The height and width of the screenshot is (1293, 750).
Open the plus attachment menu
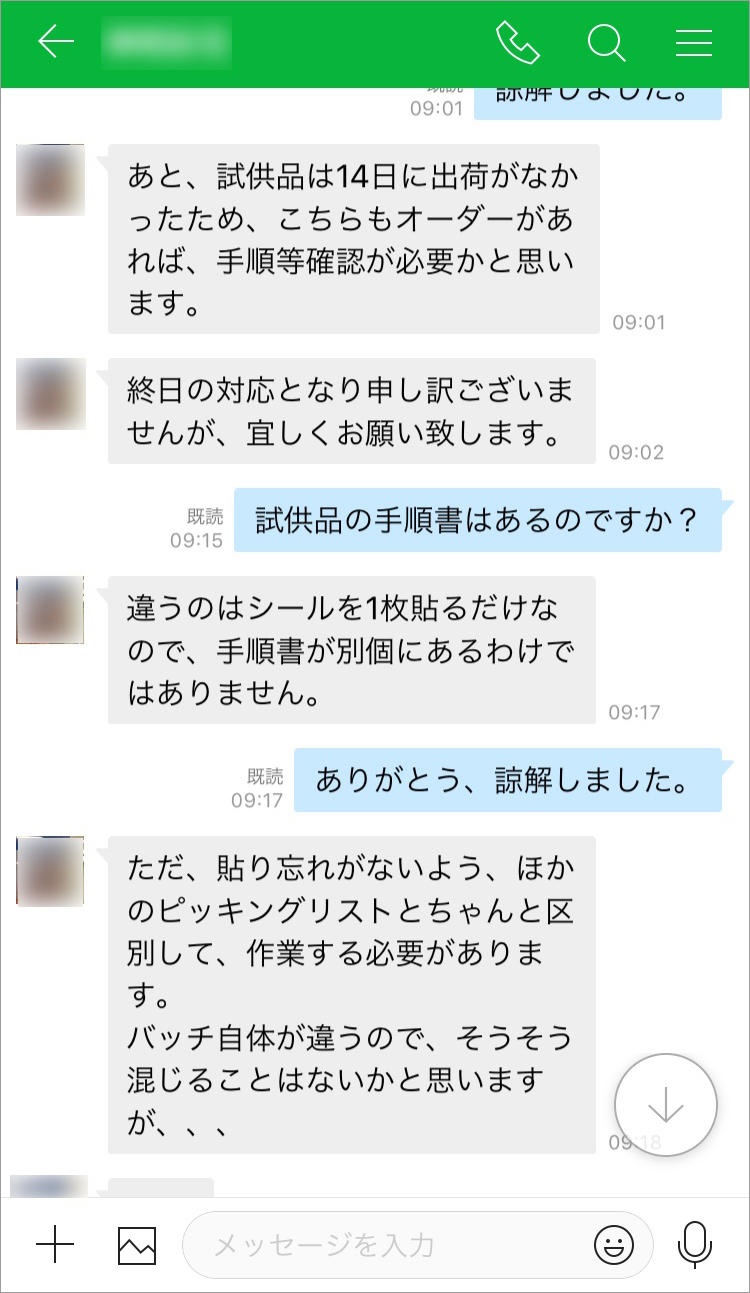point(55,1245)
